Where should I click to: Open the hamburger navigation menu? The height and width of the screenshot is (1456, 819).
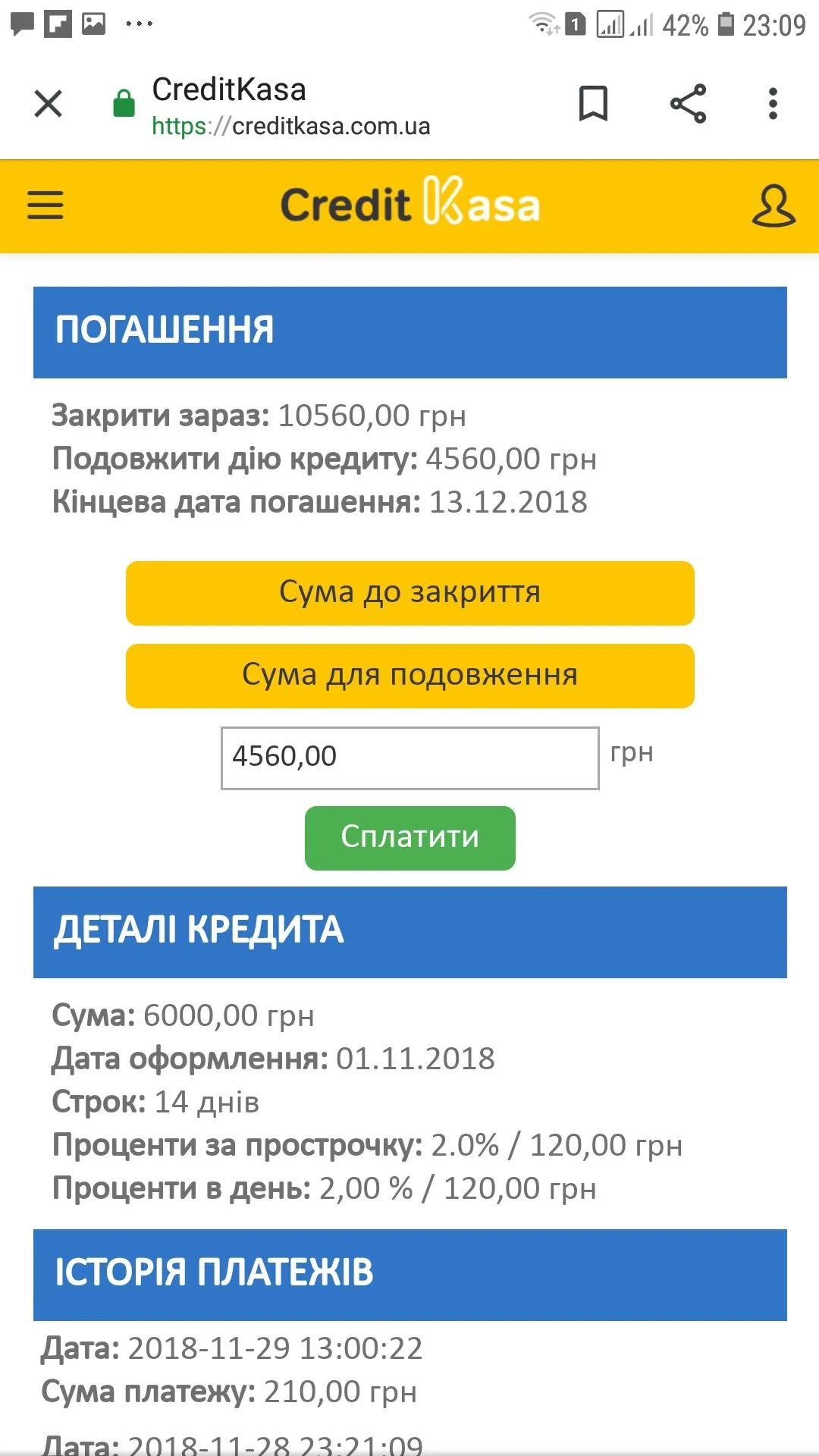pos(45,206)
